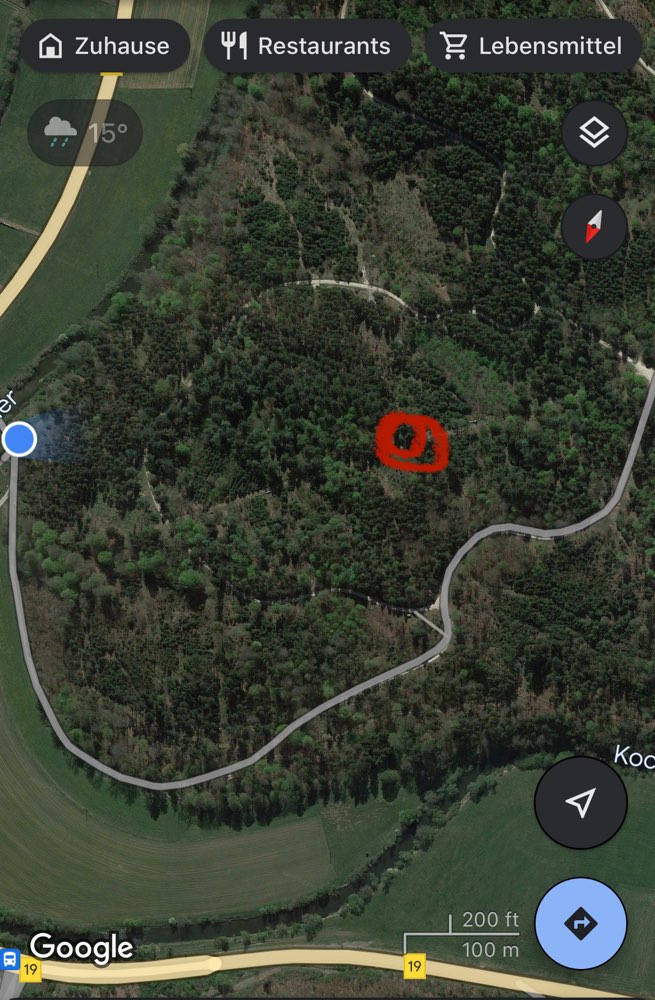Open directions with blue arrow button
This screenshot has width=655, height=1000.
coord(580,924)
